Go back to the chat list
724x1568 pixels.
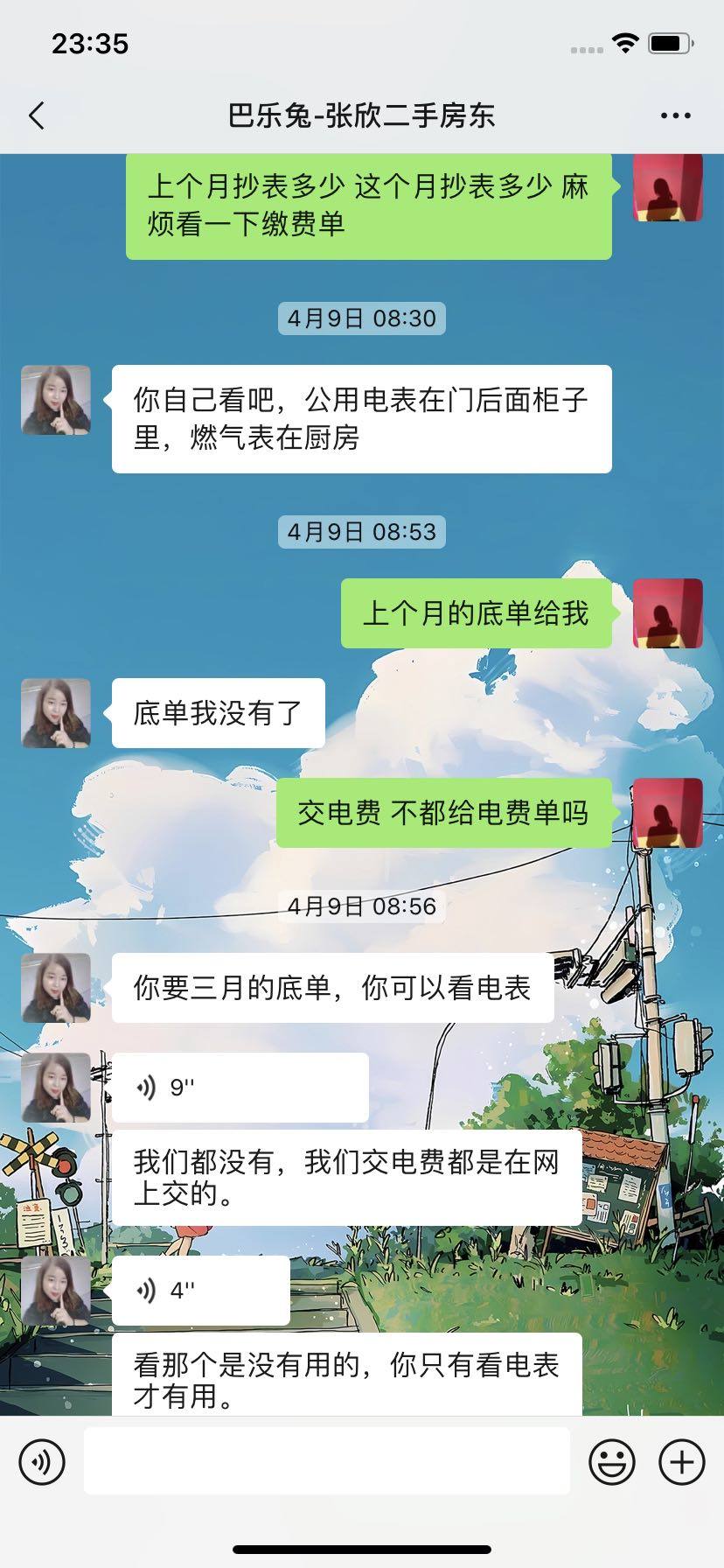click(x=37, y=115)
